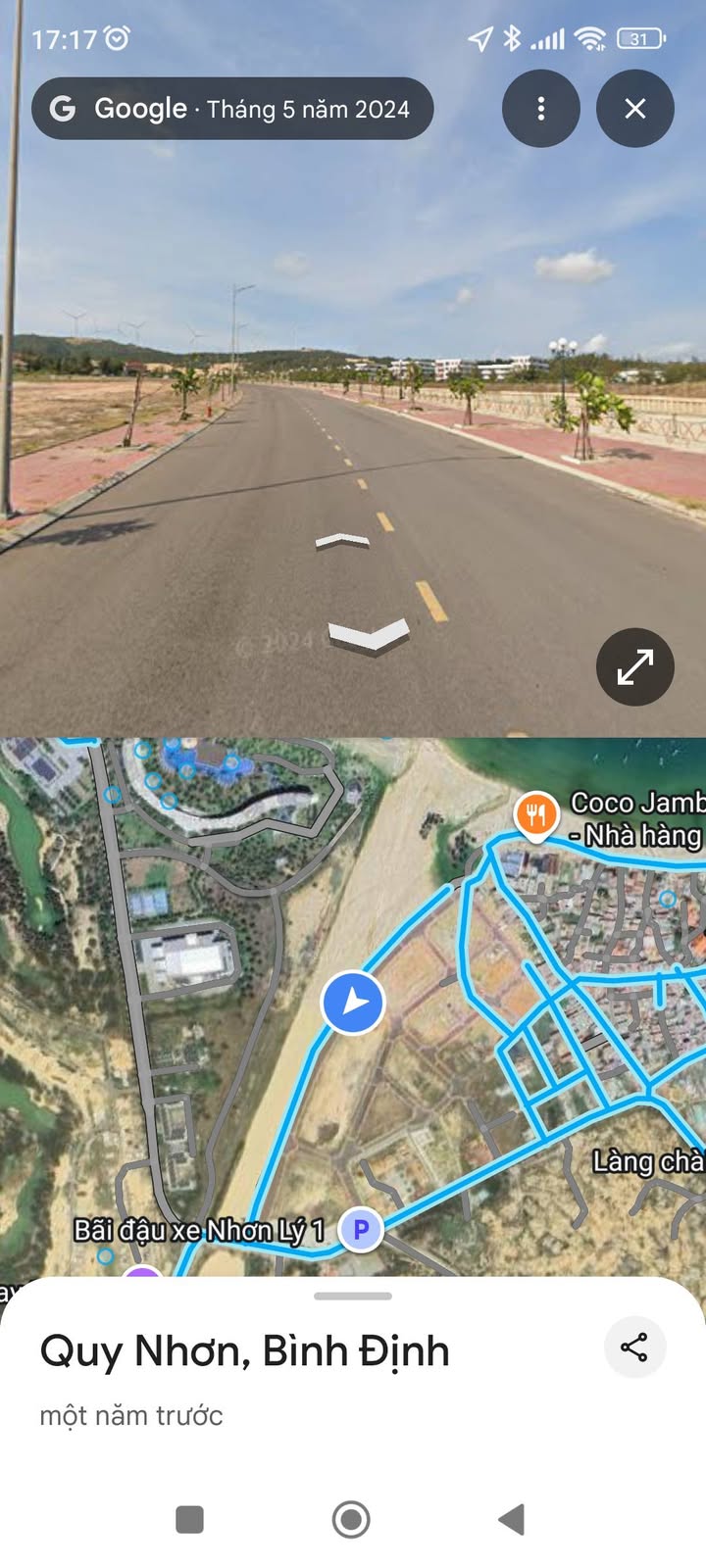
Task: Tap the Google attribution chip
Action: click(232, 109)
